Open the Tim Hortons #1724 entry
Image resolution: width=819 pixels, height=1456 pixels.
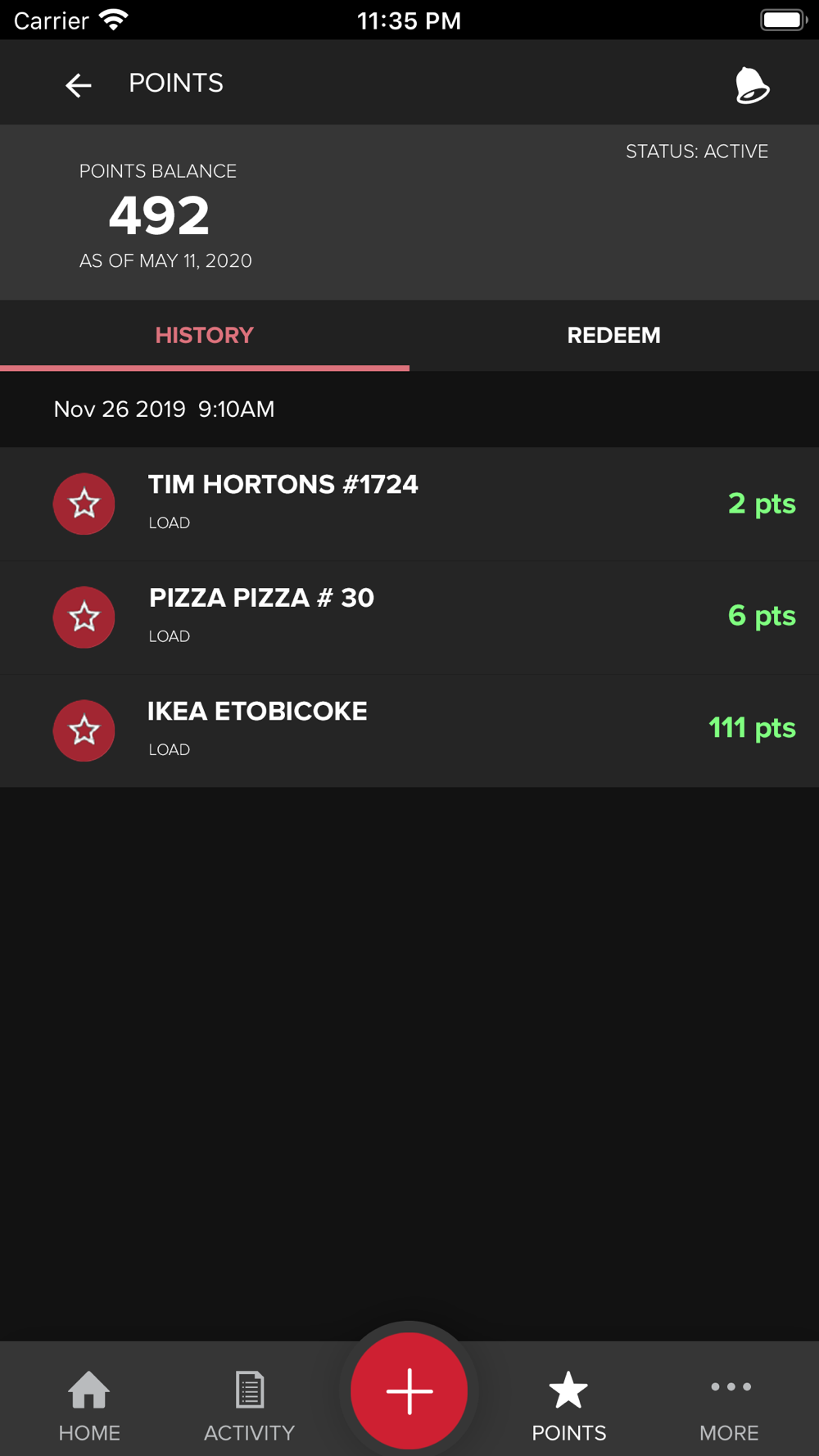(x=409, y=504)
